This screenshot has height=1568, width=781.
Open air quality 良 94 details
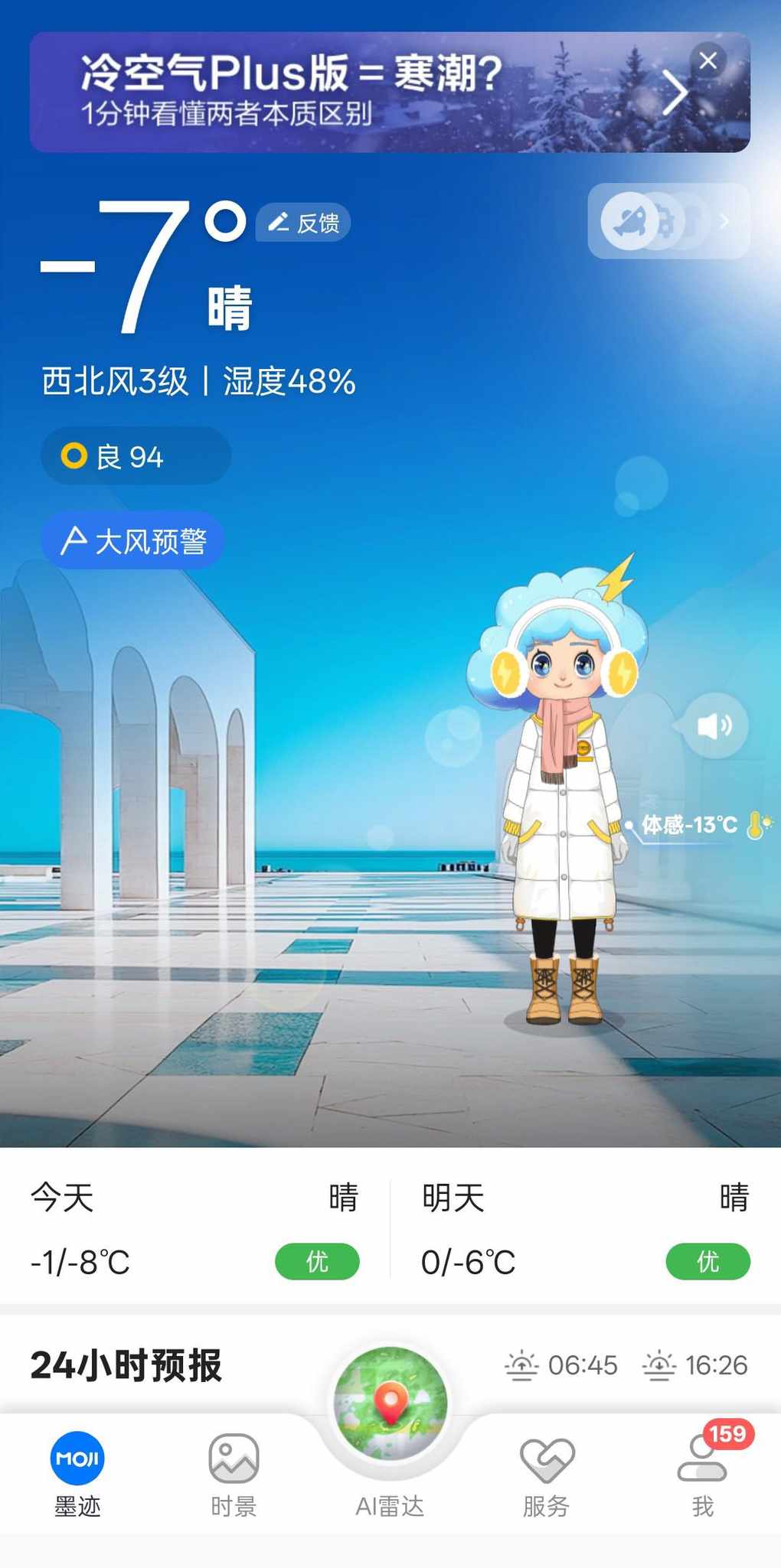tap(135, 457)
